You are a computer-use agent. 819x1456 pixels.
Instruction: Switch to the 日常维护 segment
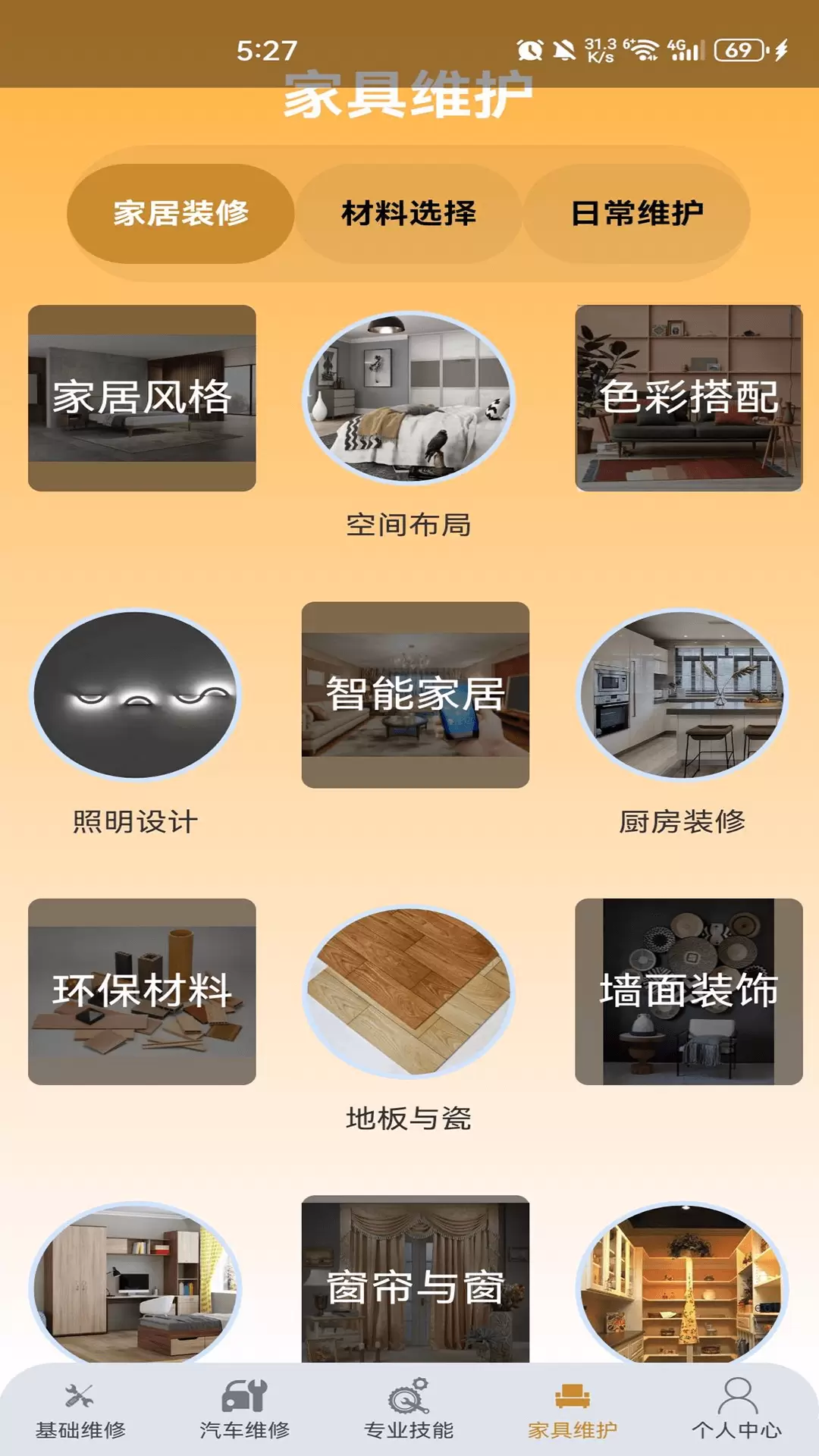[637, 213]
